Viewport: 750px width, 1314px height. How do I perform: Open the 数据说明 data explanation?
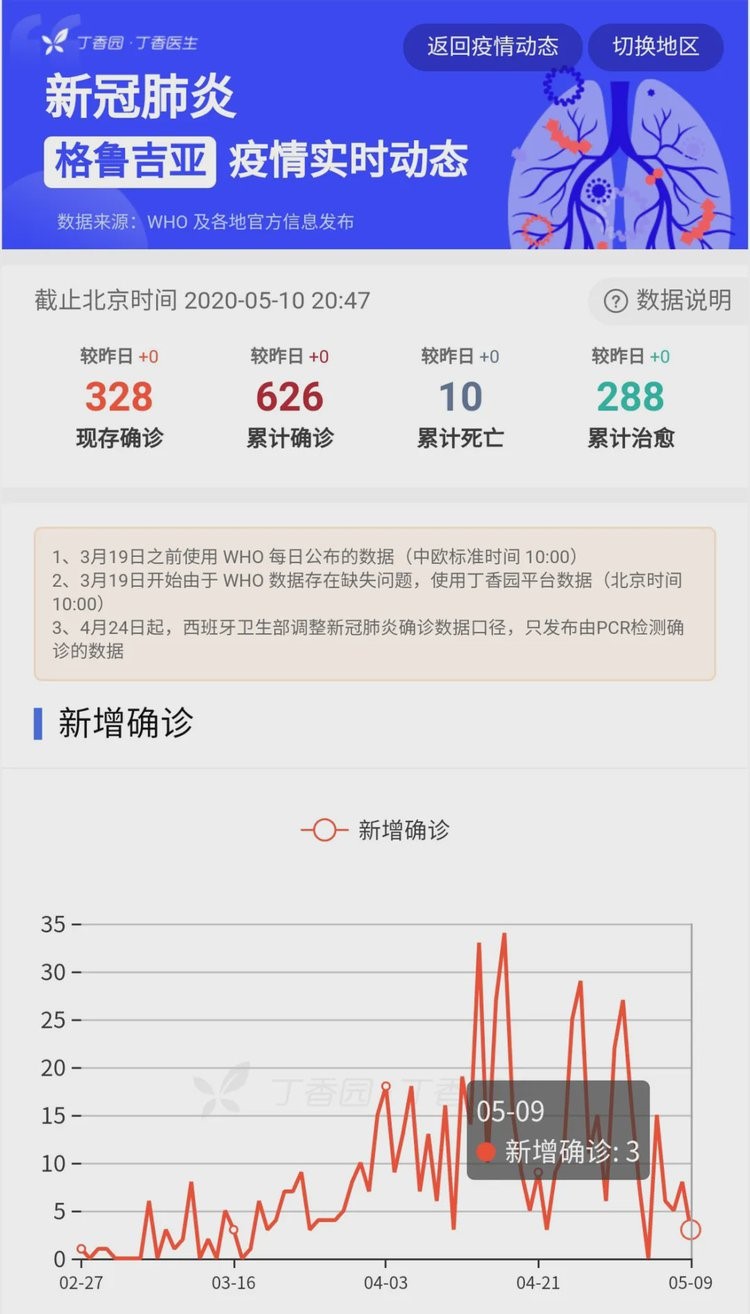[669, 300]
